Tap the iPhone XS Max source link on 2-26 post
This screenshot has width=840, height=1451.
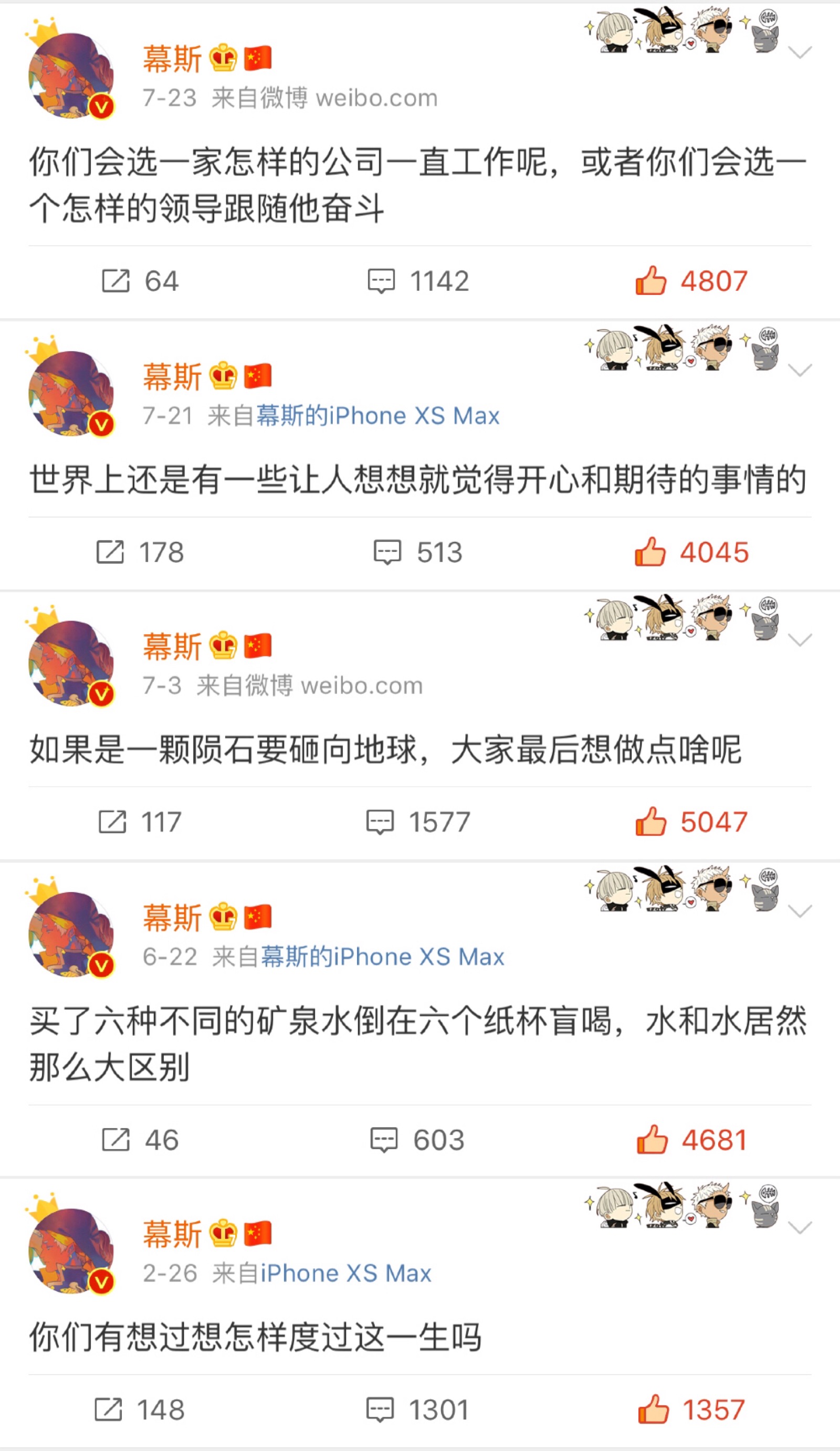point(346,1273)
